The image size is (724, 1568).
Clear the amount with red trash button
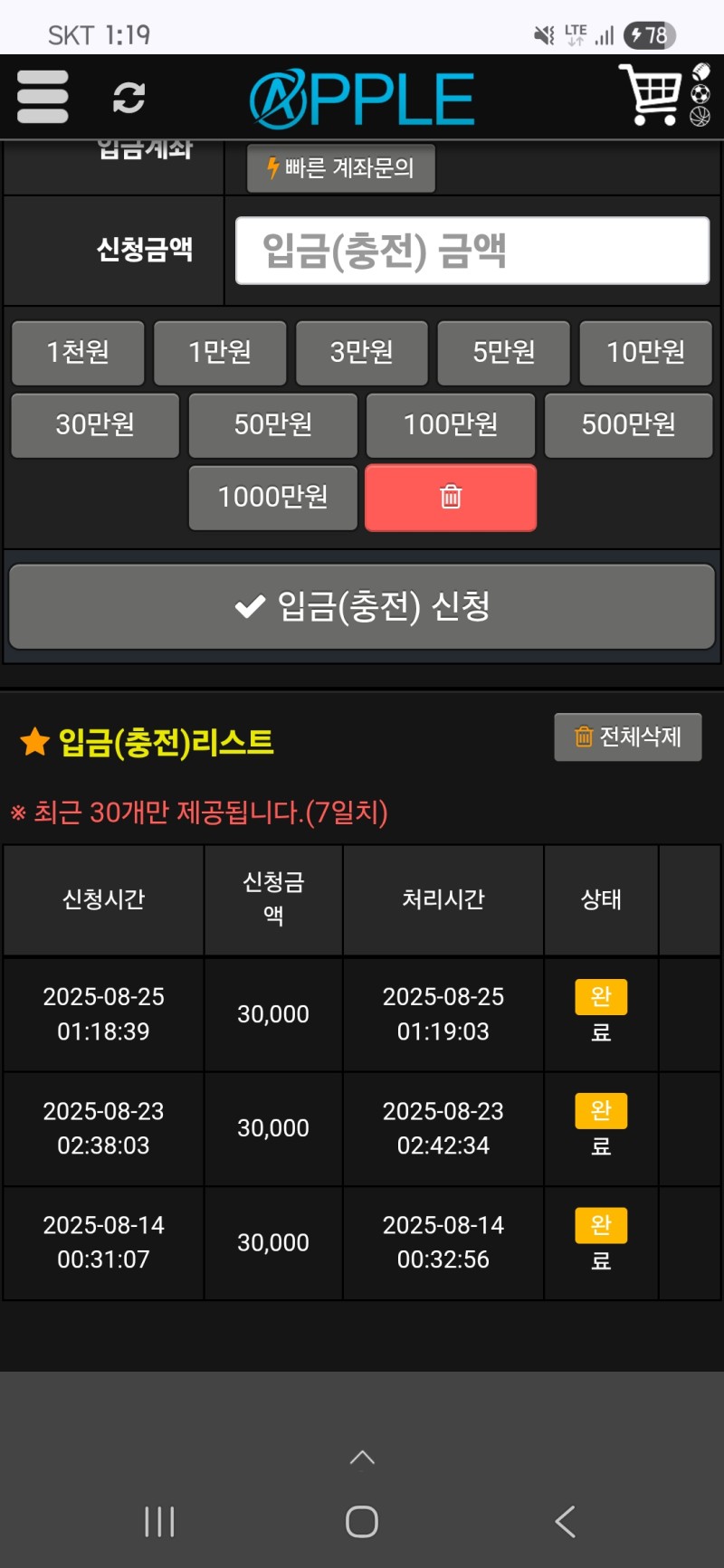451,497
